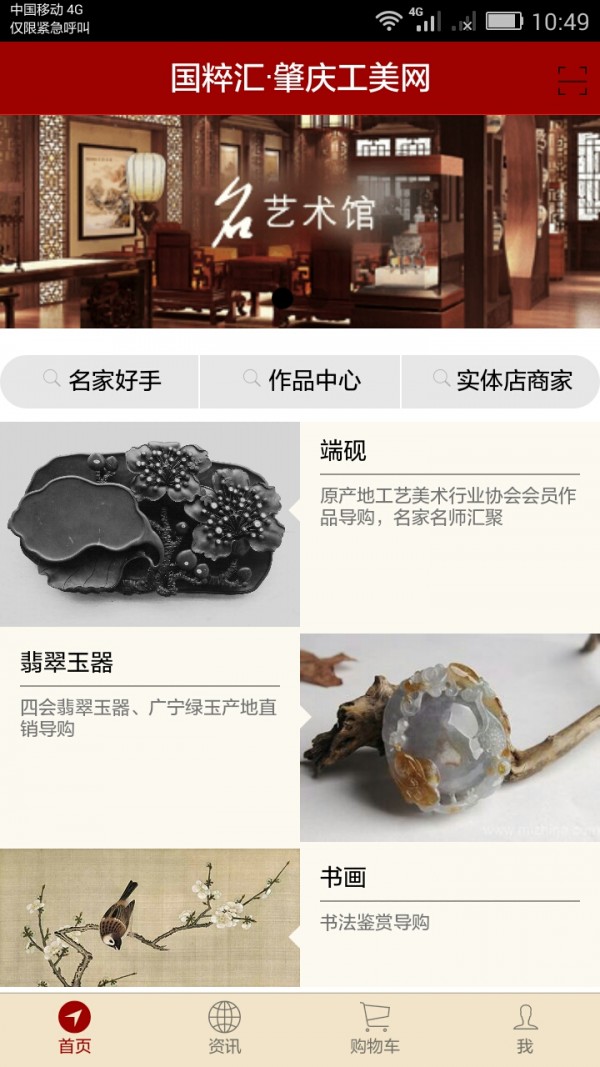Switch to the 我 profile tab
The height and width of the screenshot is (1067, 600).
click(525, 1029)
